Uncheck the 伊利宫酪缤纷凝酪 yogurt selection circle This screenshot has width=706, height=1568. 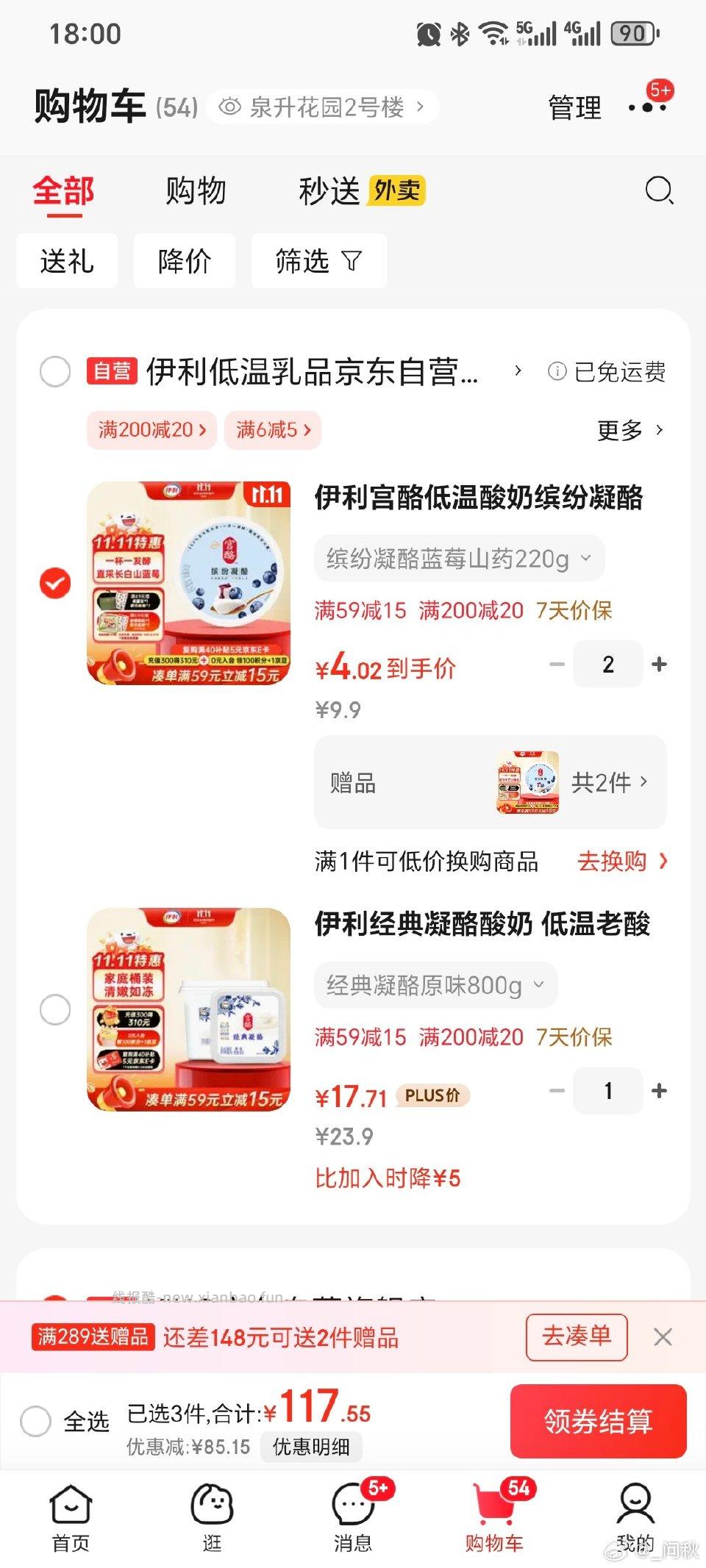click(54, 581)
